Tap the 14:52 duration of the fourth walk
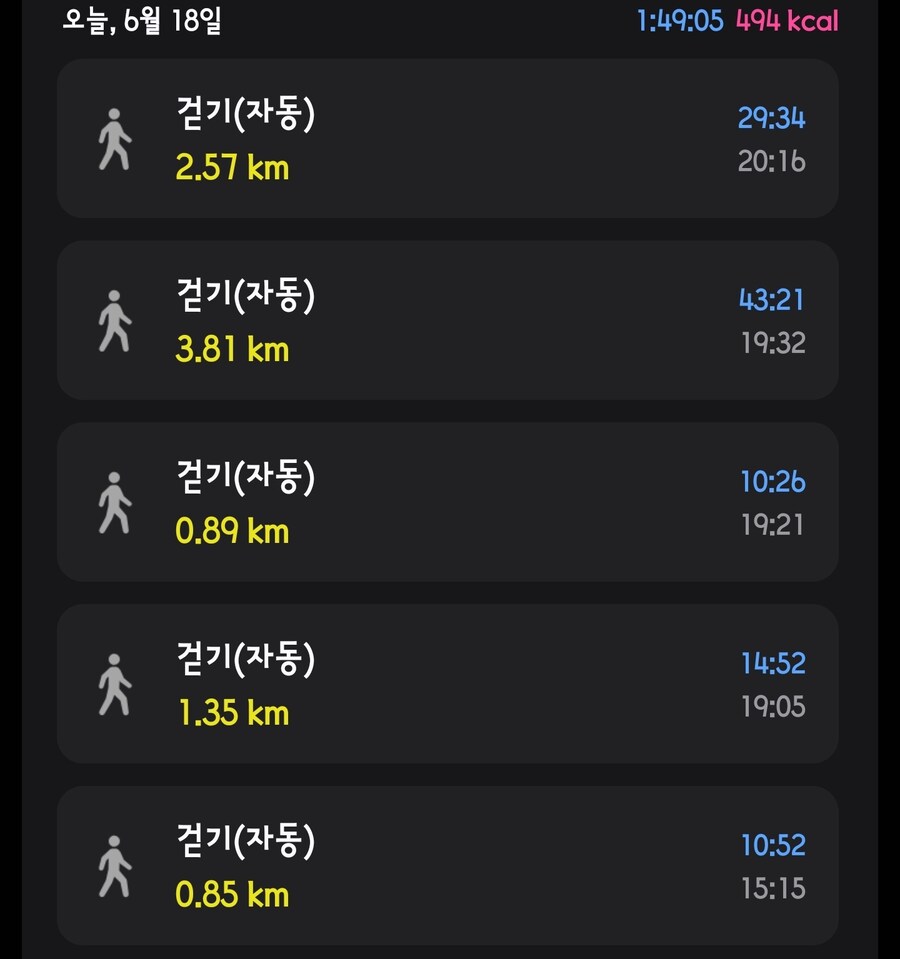This screenshot has height=959, width=900. [x=772, y=663]
